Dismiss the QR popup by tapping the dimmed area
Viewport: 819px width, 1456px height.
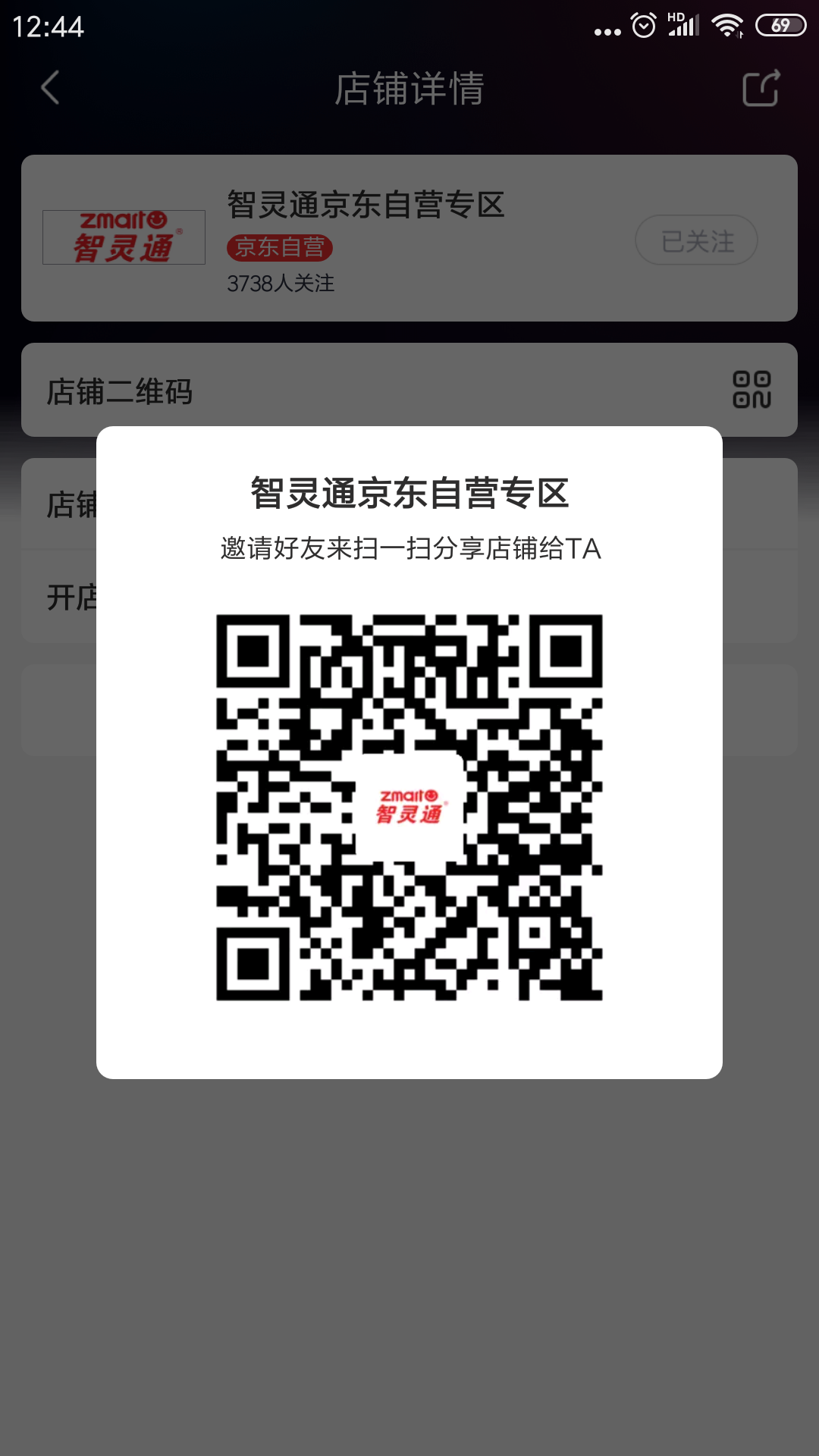tap(409, 1259)
